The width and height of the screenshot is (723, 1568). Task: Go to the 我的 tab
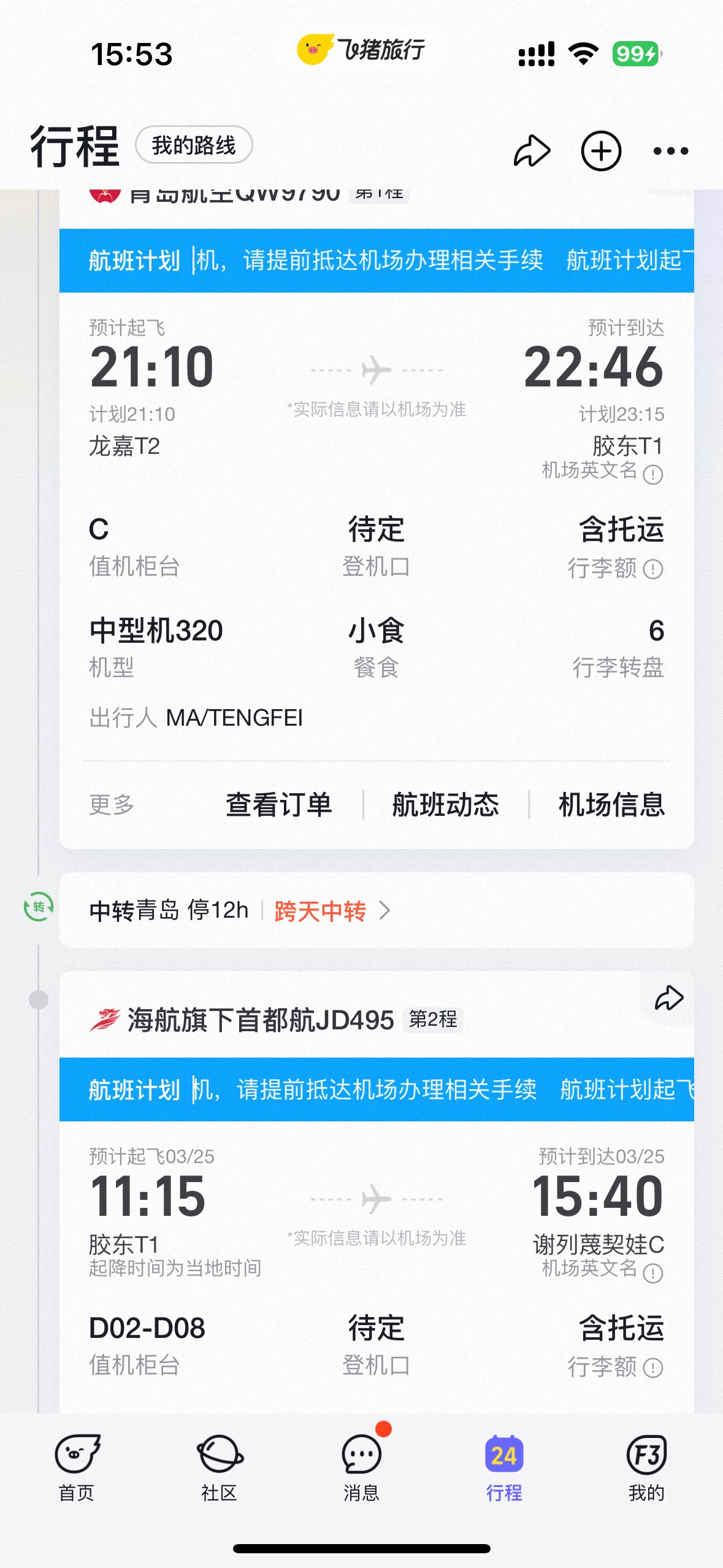coord(646,1467)
